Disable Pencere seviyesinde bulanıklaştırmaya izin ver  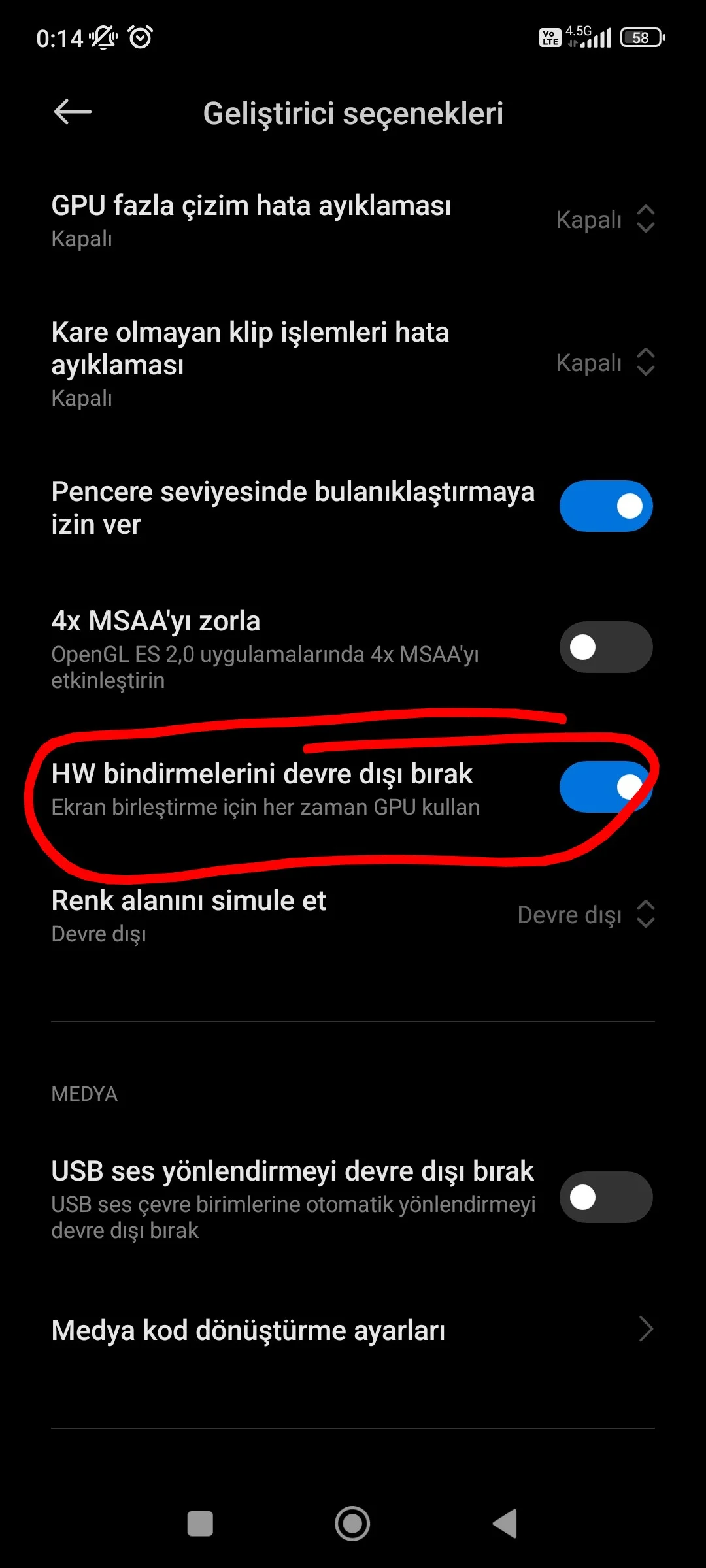605,506
